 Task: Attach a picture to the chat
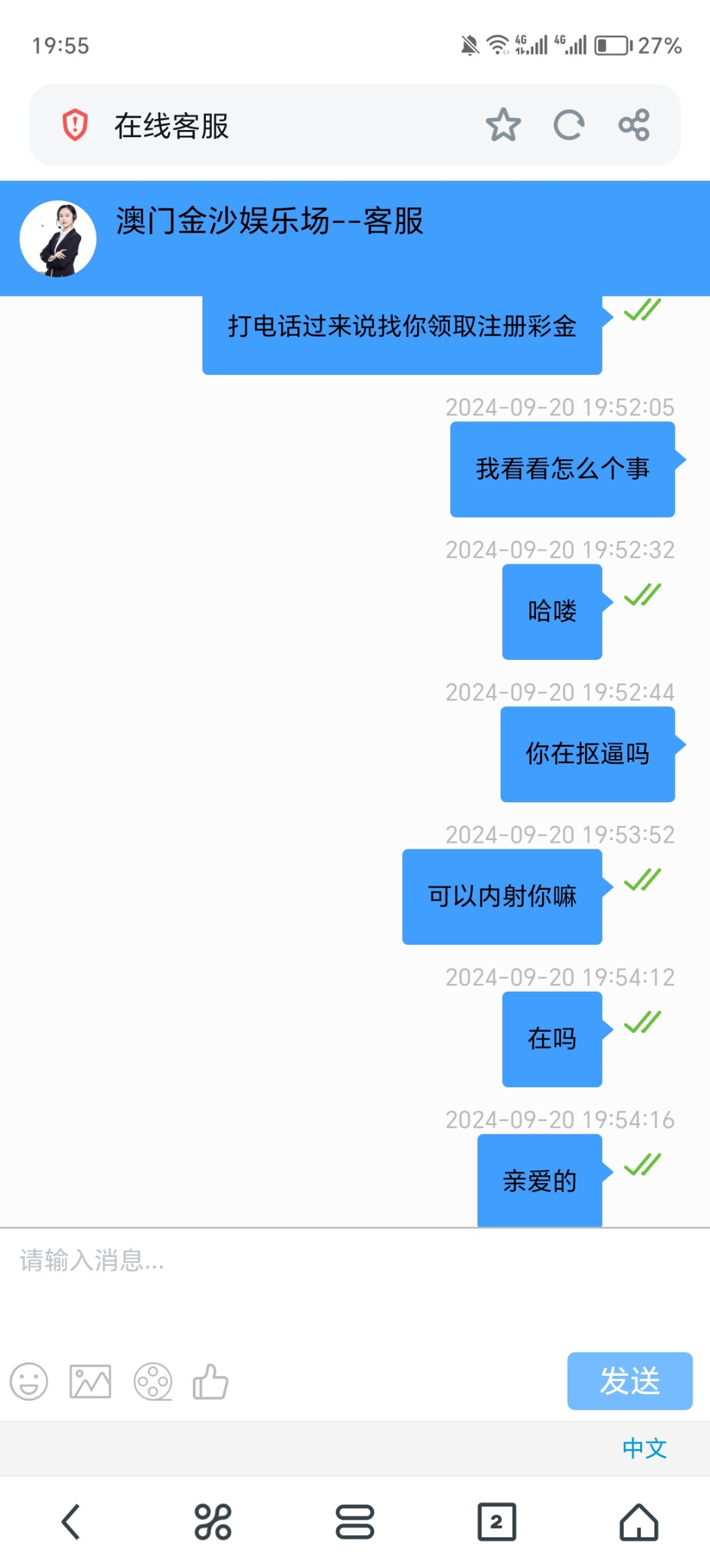tap(90, 1381)
